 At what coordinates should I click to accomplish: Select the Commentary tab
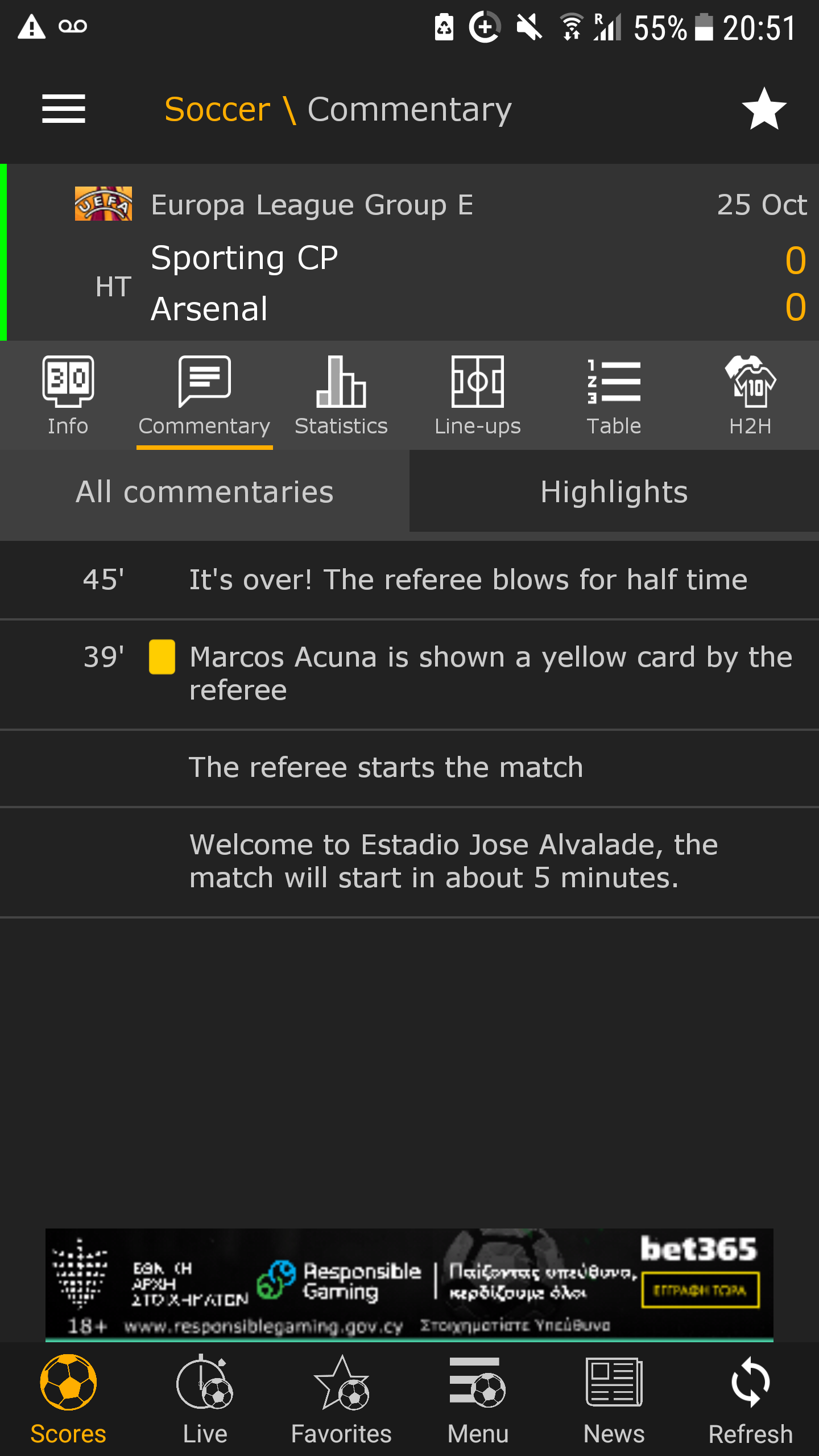point(205,395)
